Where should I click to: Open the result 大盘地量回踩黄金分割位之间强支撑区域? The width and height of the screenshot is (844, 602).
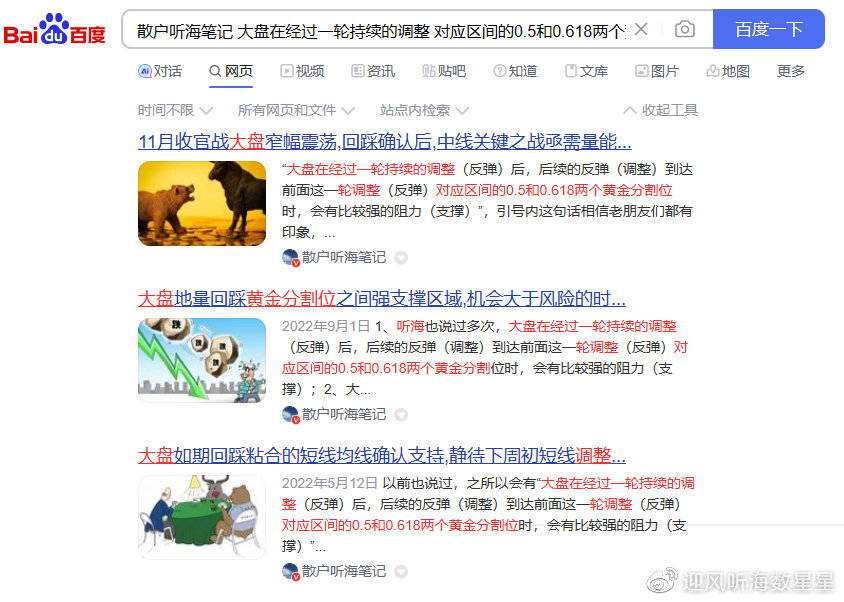pos(381,298)
